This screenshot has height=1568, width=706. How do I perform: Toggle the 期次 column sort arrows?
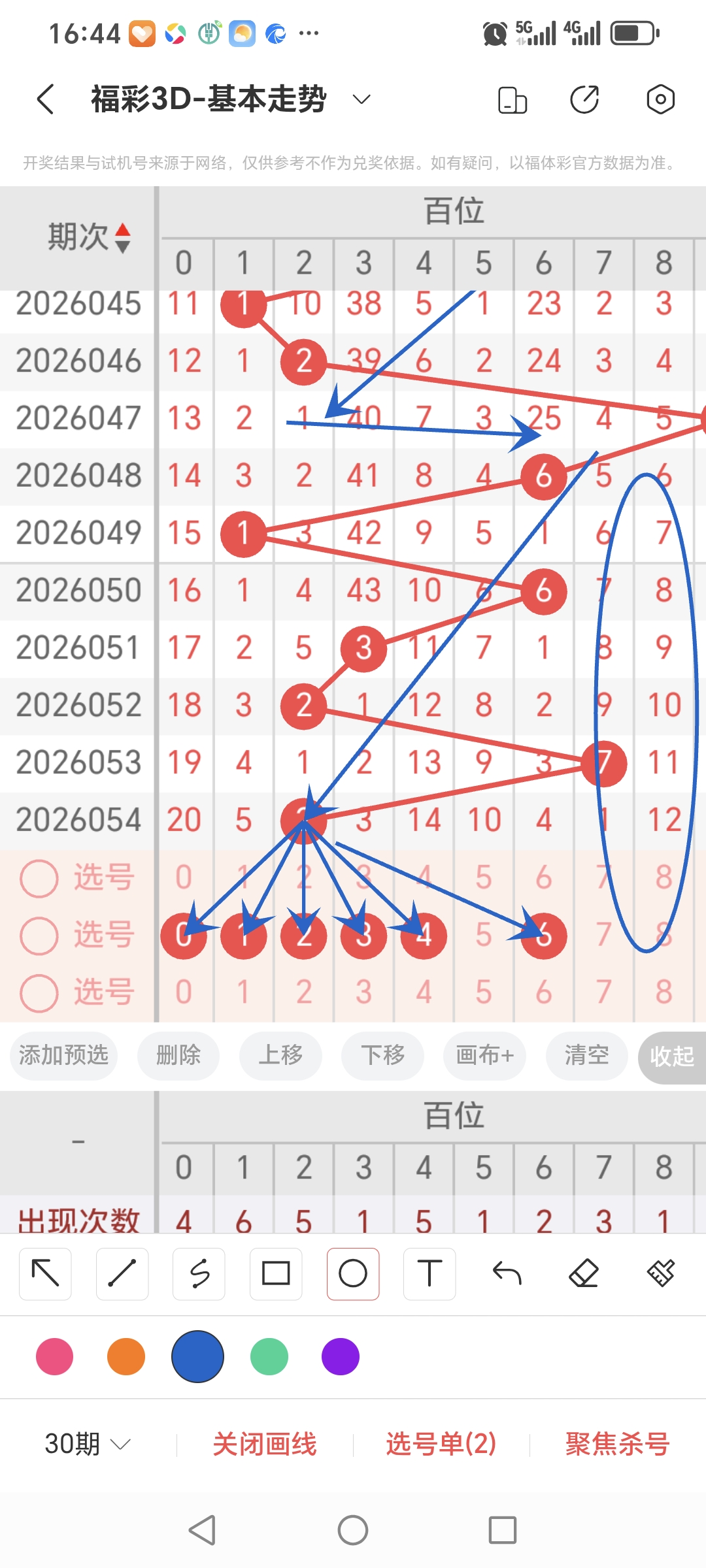(122, 239)
